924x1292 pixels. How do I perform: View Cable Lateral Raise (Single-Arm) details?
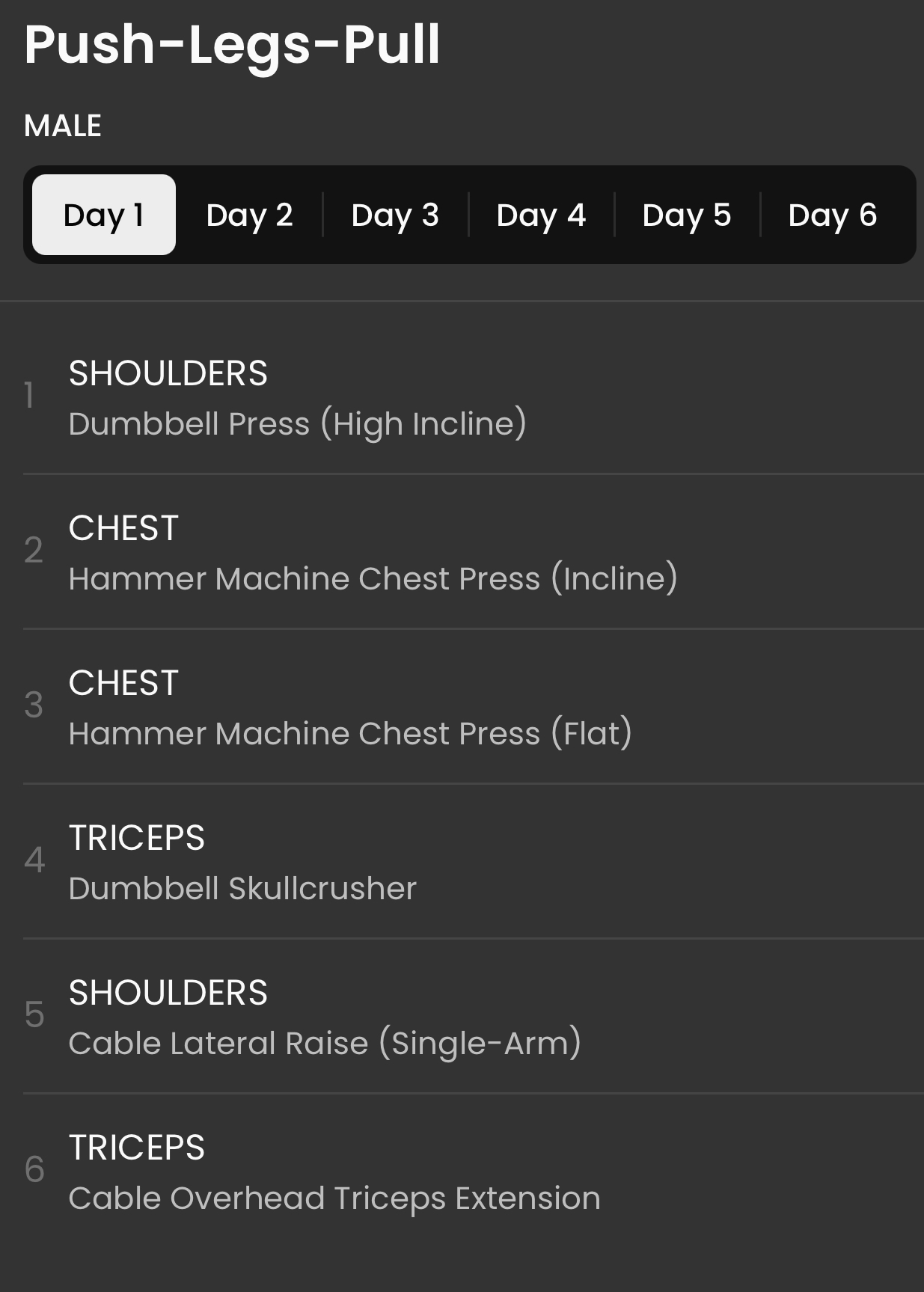325,1043
